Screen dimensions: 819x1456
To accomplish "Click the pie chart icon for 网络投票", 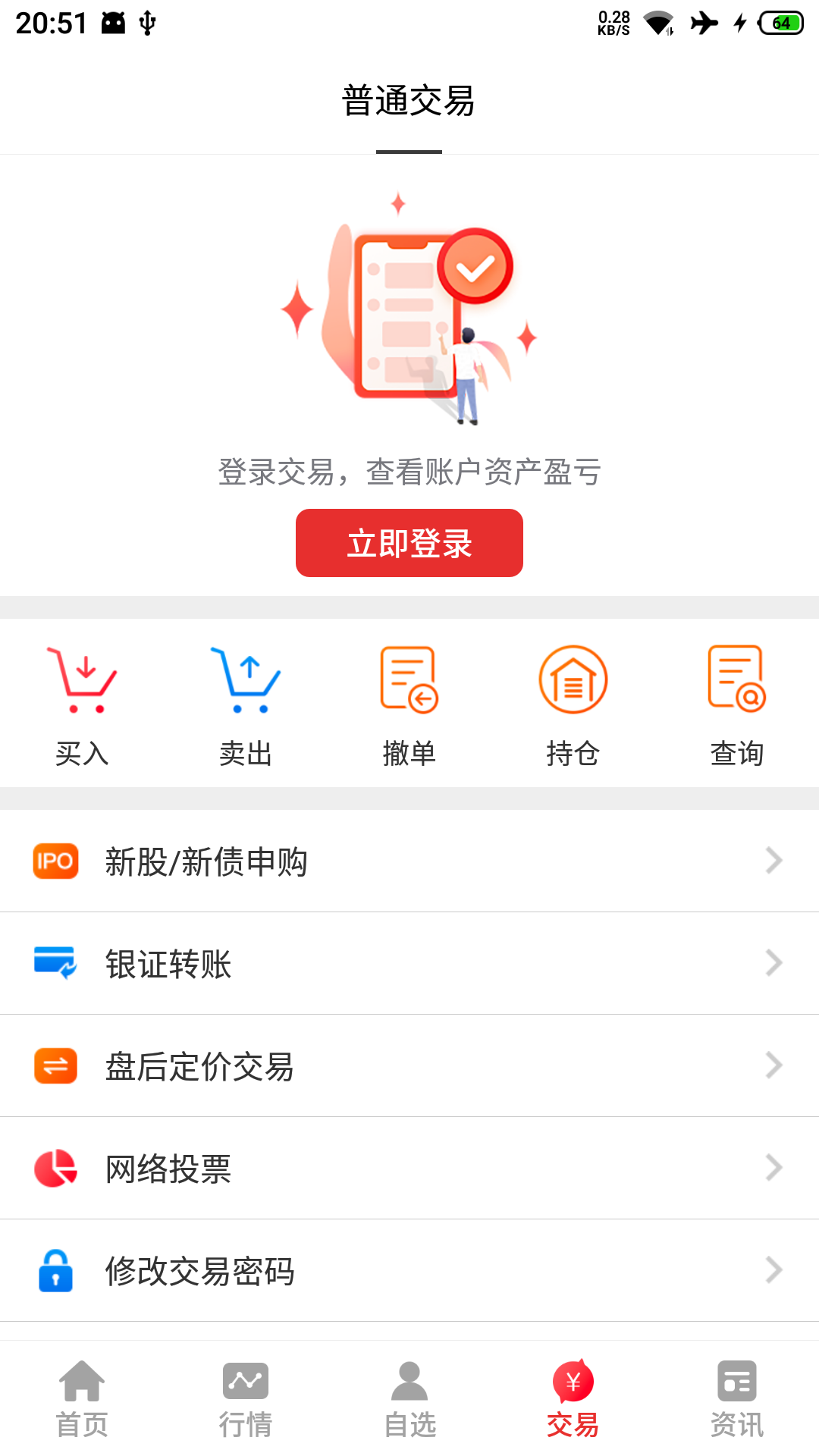I will tap(55, 1168).
